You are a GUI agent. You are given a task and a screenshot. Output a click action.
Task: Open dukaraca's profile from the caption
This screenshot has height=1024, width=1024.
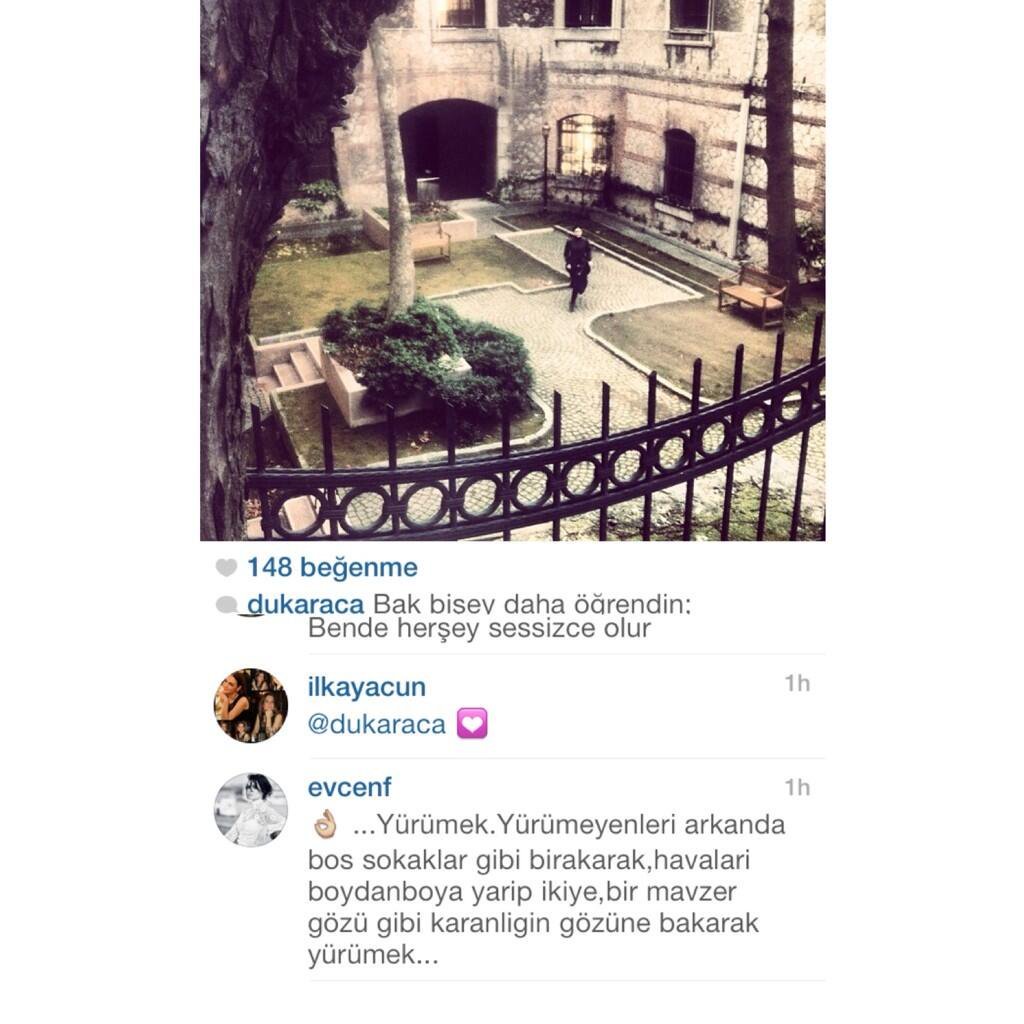click(x=305, y=604)
